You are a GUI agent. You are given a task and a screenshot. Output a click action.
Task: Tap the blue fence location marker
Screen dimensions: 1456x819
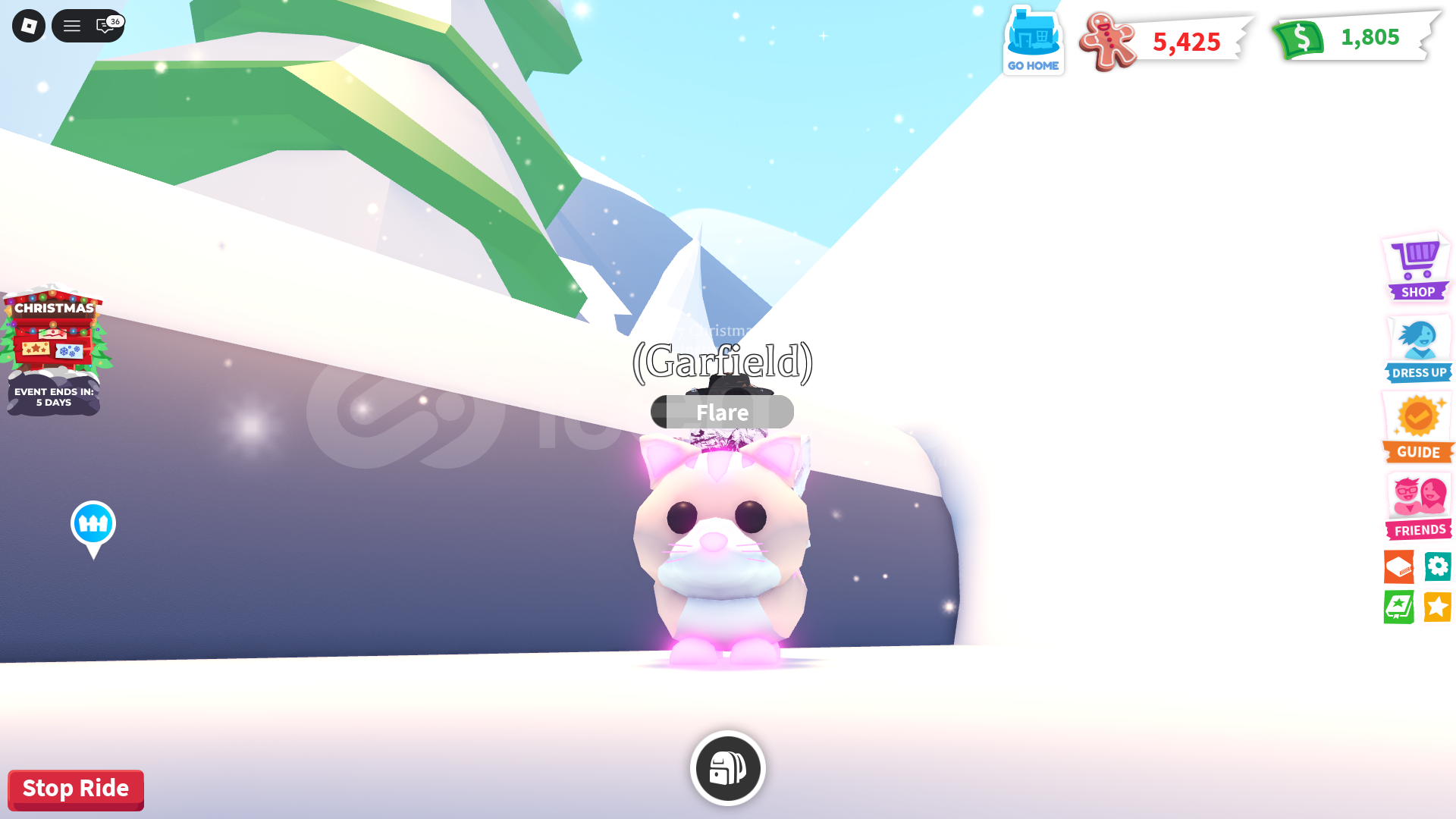point(93,525)
